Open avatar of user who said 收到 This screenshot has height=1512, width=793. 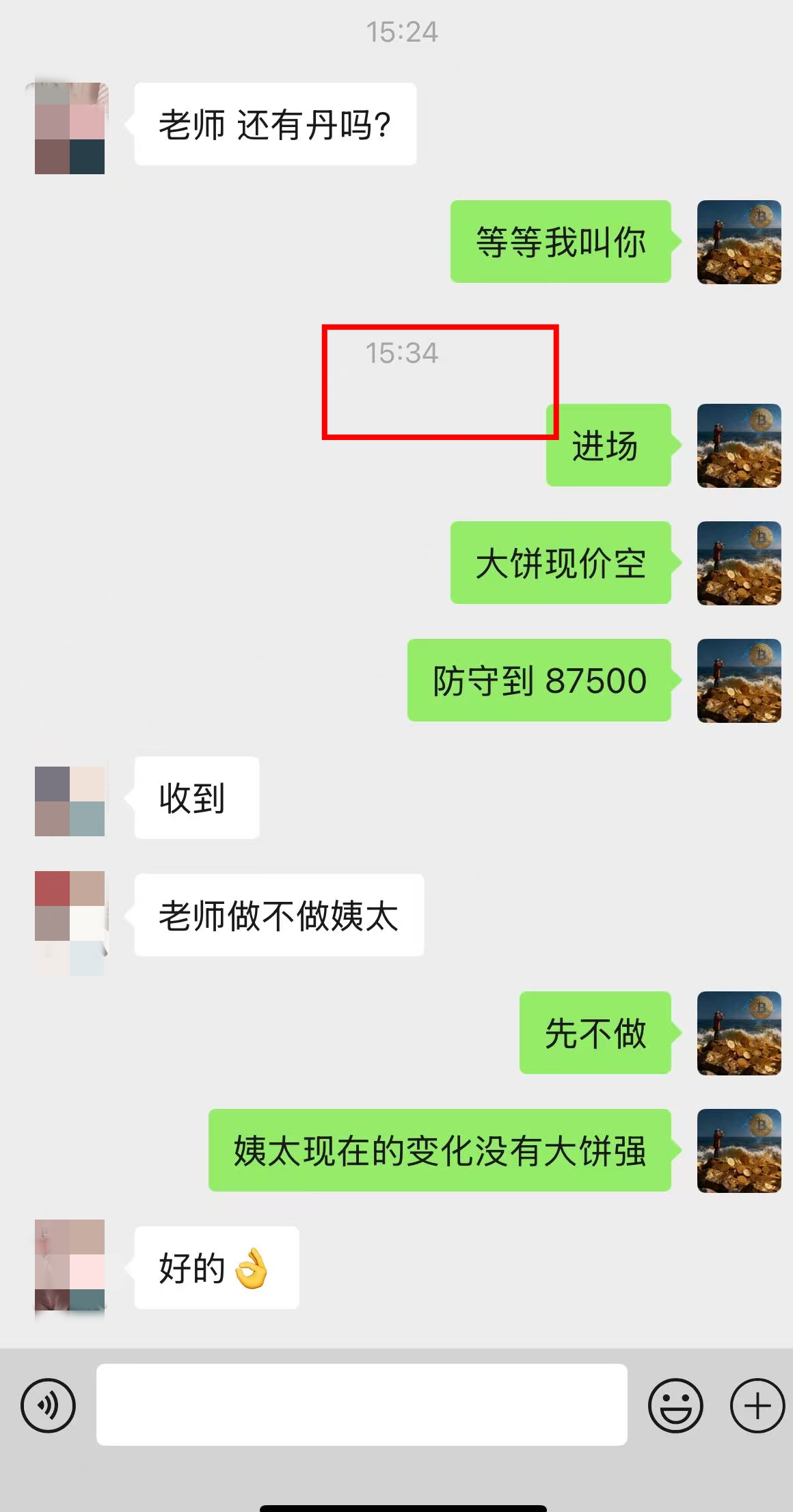click(x=70, y=801)
